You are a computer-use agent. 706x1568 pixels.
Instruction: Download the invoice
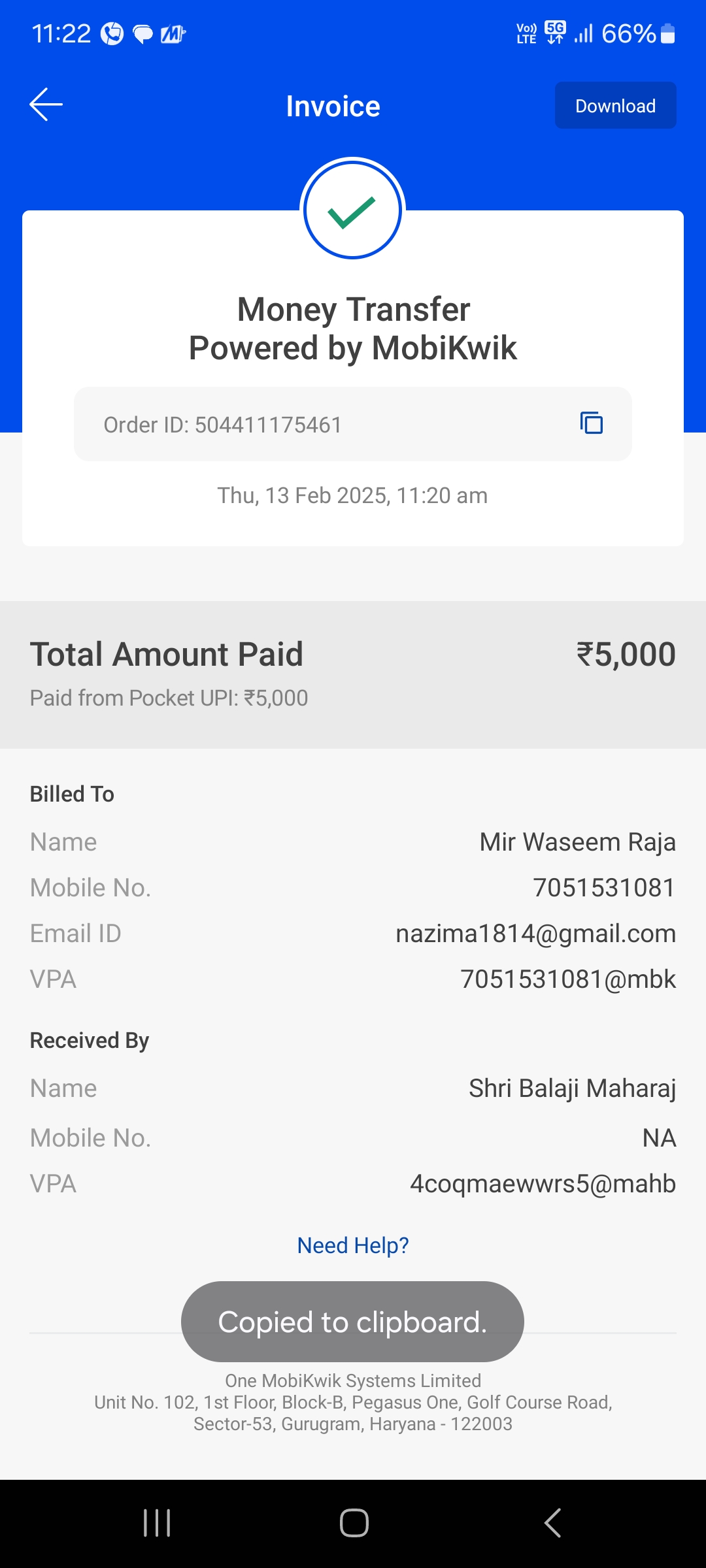click(615, 106)
